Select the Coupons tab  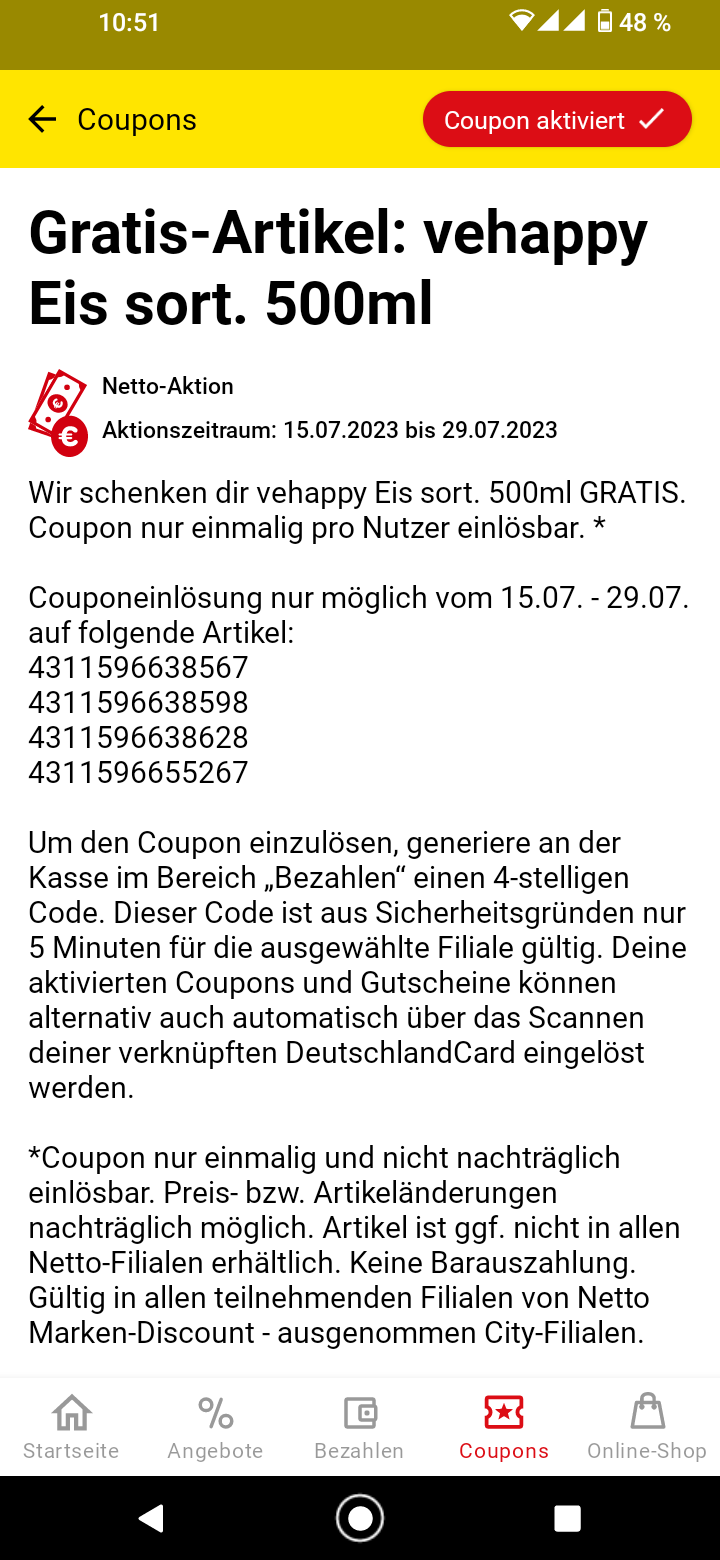(504, 1427)
